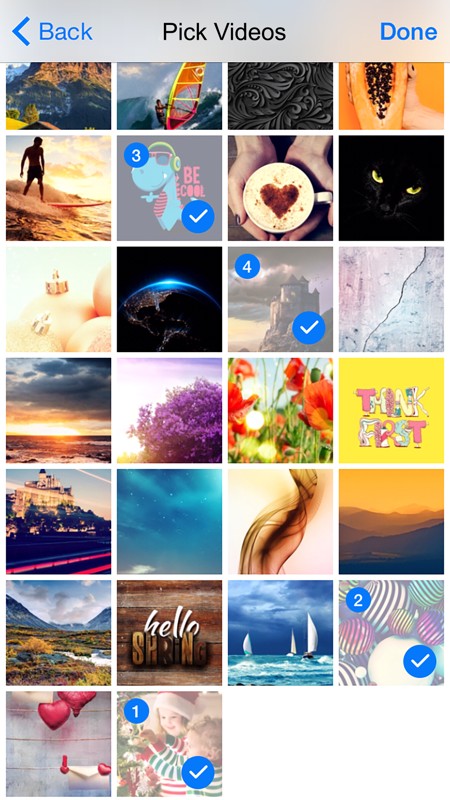Viewport: 450px width, 800px height.
Task: Pick the Think First yellow thumbnail
Action: pos(391,410)
